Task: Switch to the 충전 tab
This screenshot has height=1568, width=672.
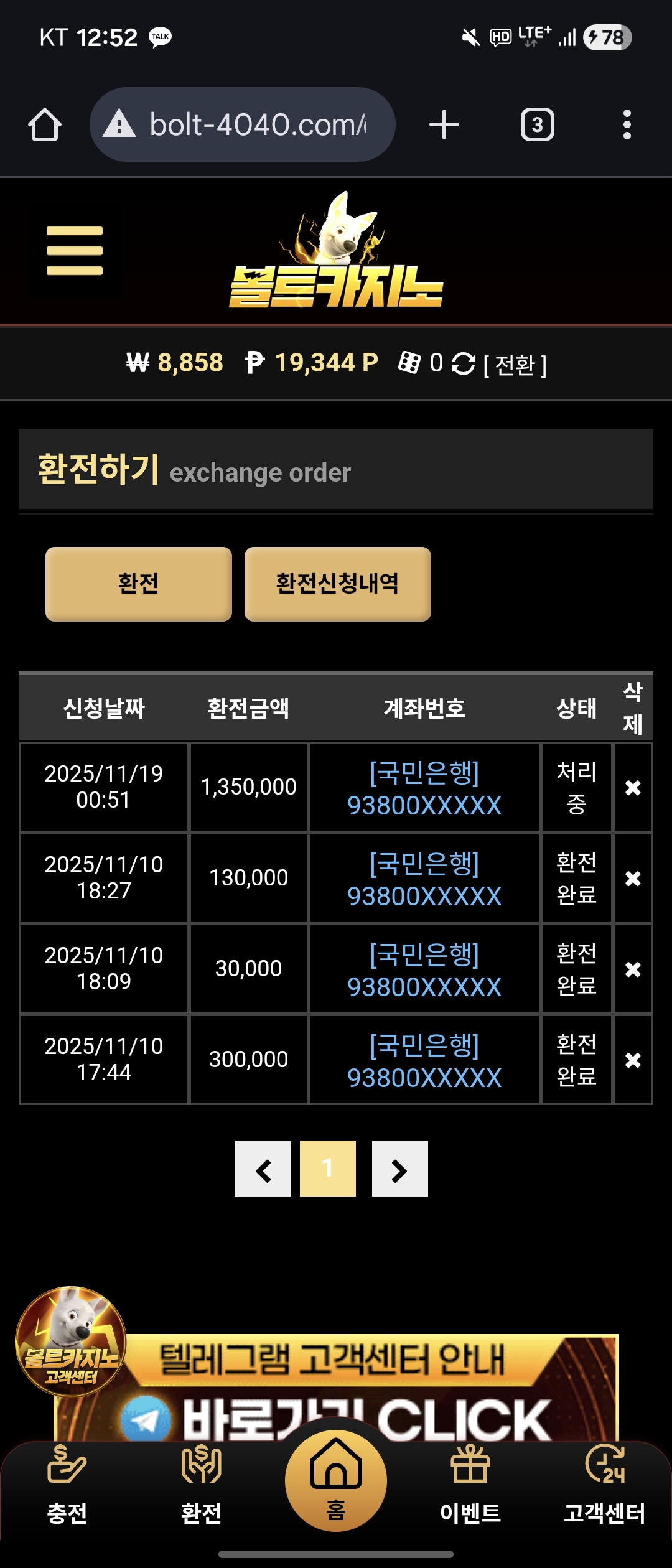Action: [x=67, y=1487]
